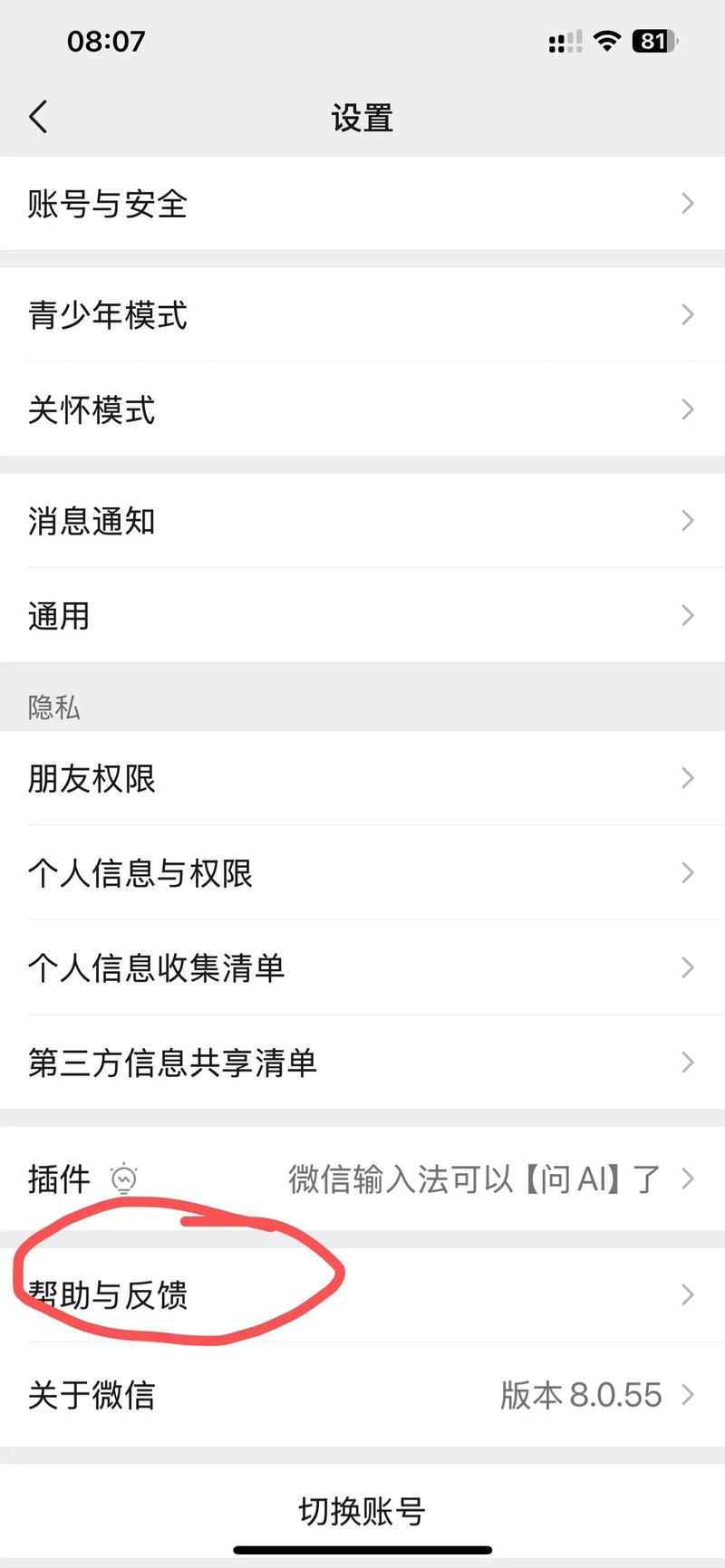Image resolution: width=725 pixels, height=1568 pixels.
Task: Expand the 关于微信 row chevron
Action: [x=686, y=1393]
